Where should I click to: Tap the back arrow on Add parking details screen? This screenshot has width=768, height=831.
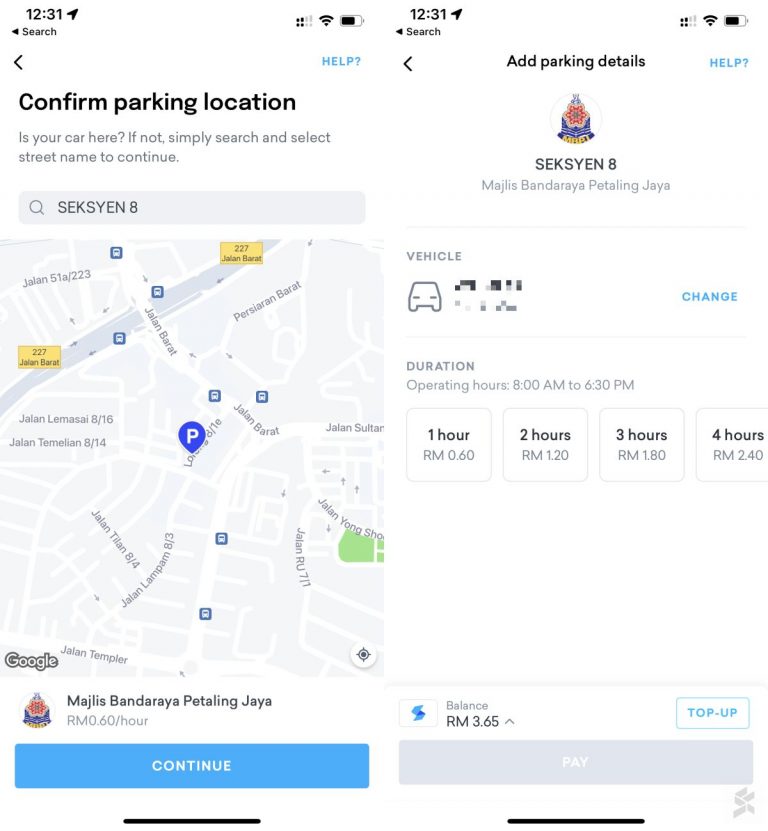(x=408, y=62)
